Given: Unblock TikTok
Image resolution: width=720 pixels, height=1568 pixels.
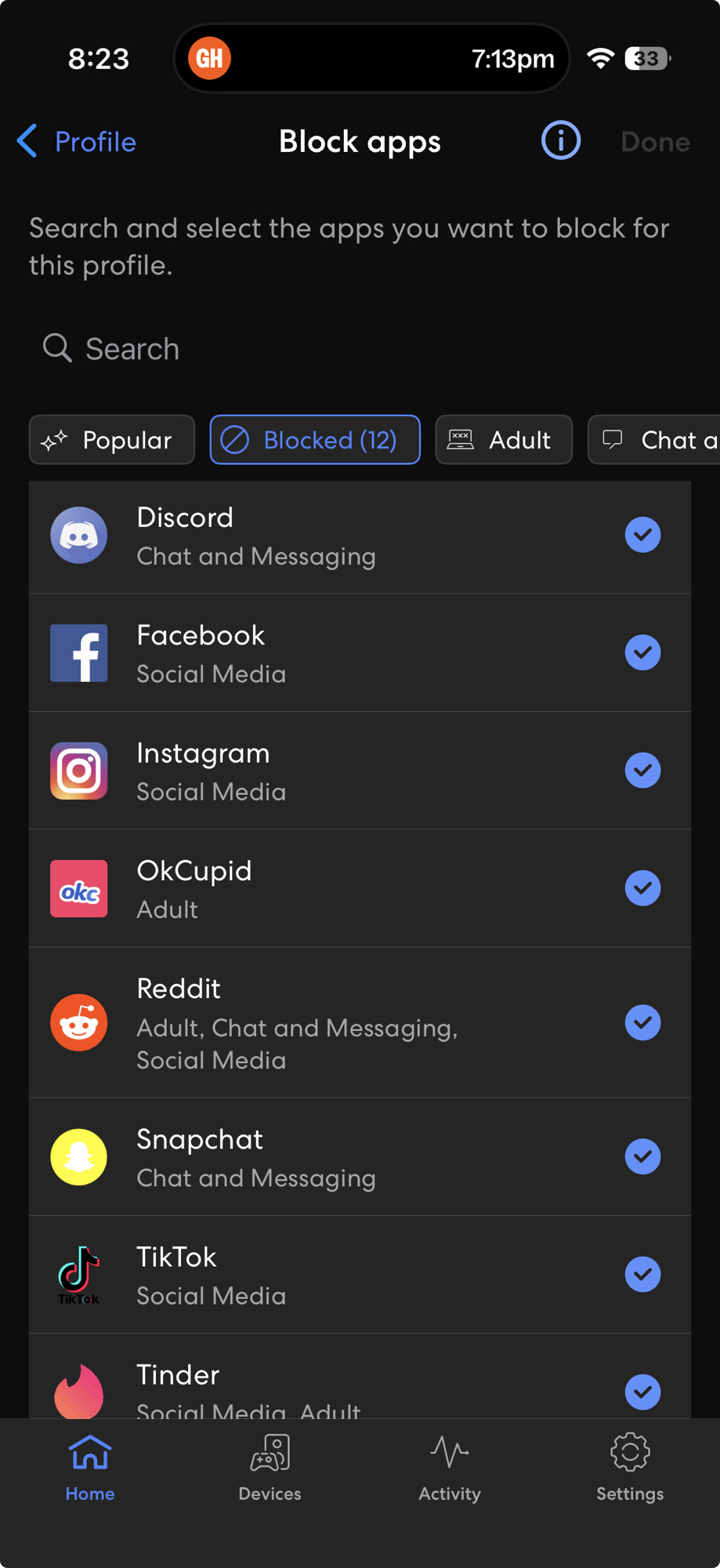Looking at the screenshot, I should click(x=642, y=1274).
